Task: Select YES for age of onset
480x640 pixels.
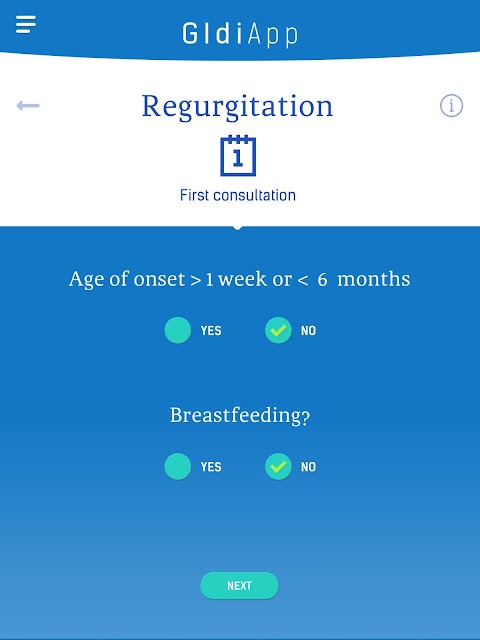Action: click(178, 330)
